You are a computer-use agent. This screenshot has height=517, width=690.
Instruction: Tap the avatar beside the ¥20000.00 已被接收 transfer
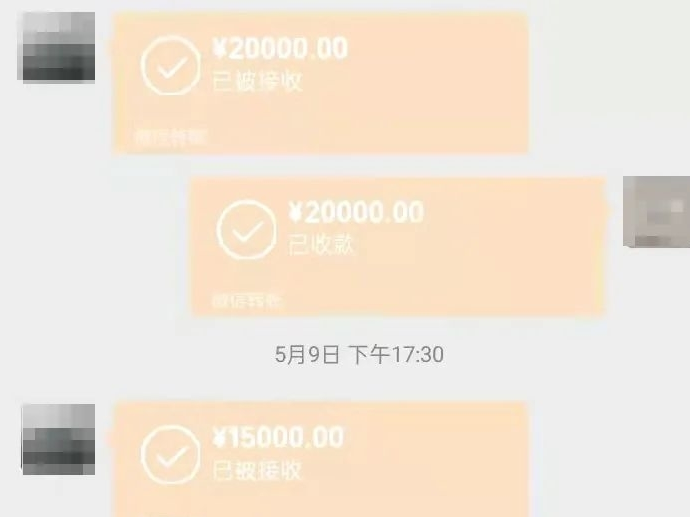coord(58,47)
